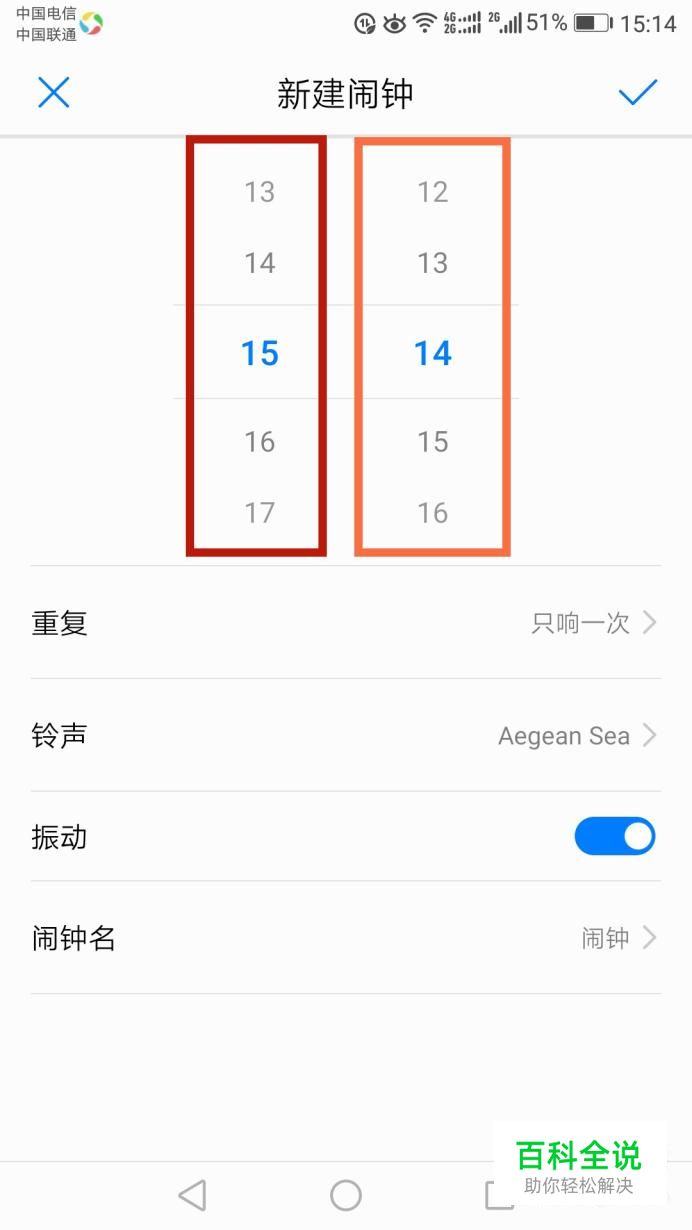Open the 闹钟名 alarm name row

click(x=345, y=938)
